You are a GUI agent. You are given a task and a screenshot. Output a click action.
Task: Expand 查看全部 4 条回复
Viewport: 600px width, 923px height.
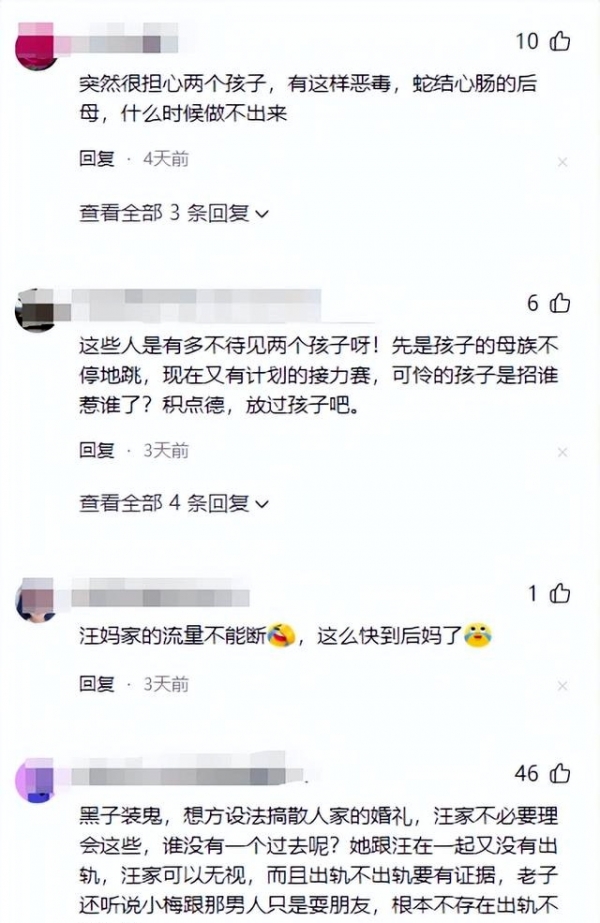(174, 503)
